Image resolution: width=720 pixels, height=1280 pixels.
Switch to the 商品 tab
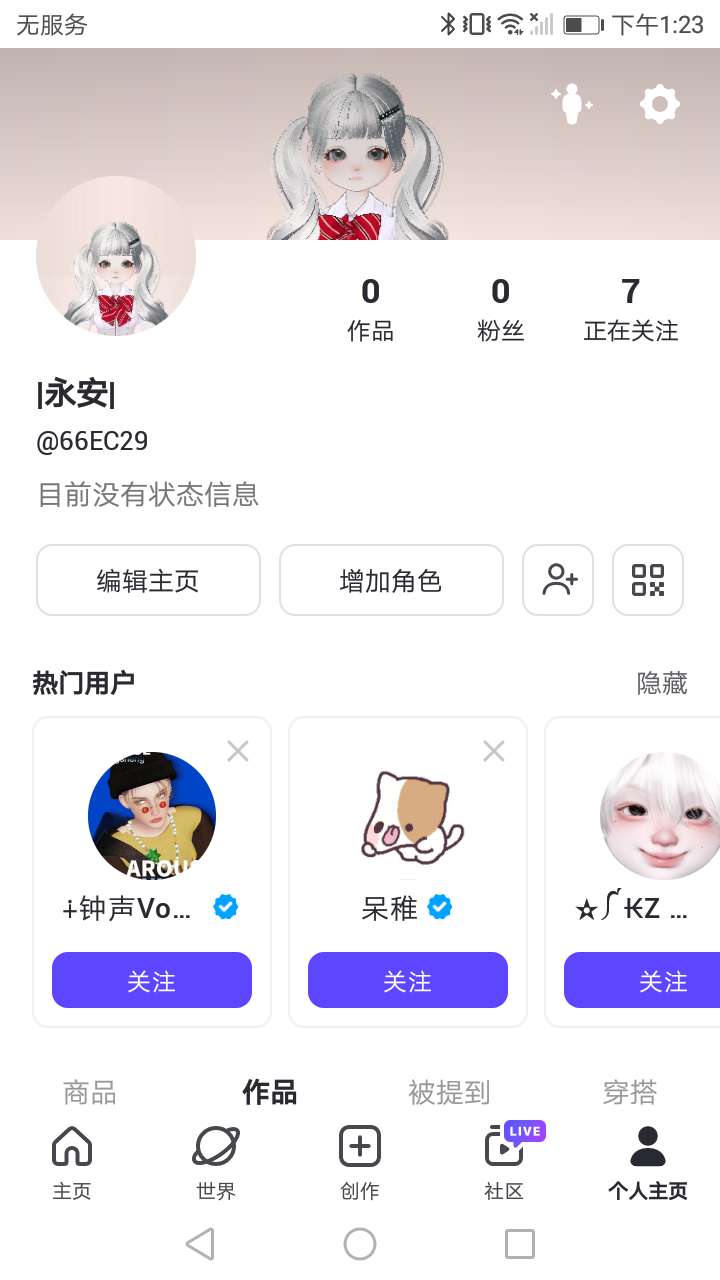[90, 1092]
